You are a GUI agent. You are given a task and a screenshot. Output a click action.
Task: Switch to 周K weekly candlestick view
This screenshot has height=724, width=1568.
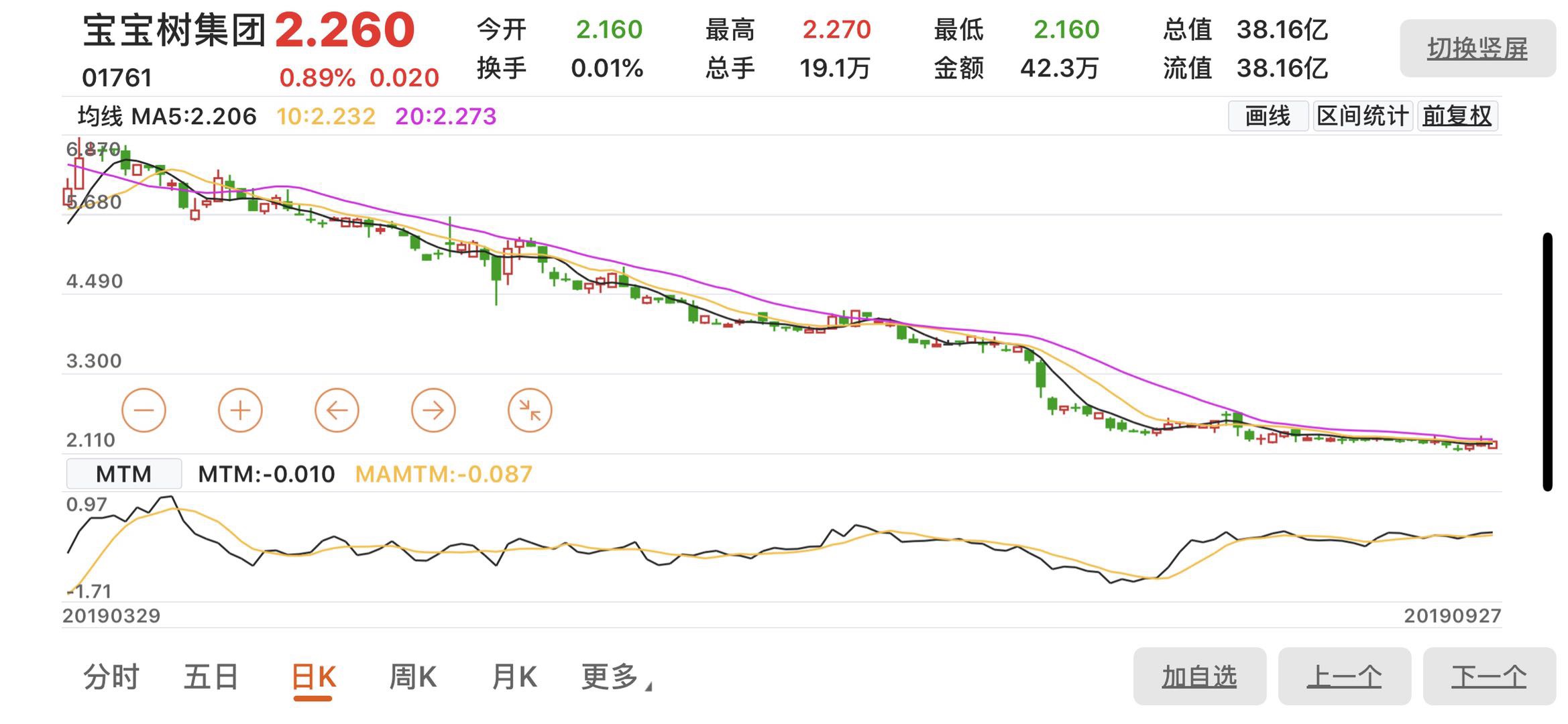click(413, 676)
